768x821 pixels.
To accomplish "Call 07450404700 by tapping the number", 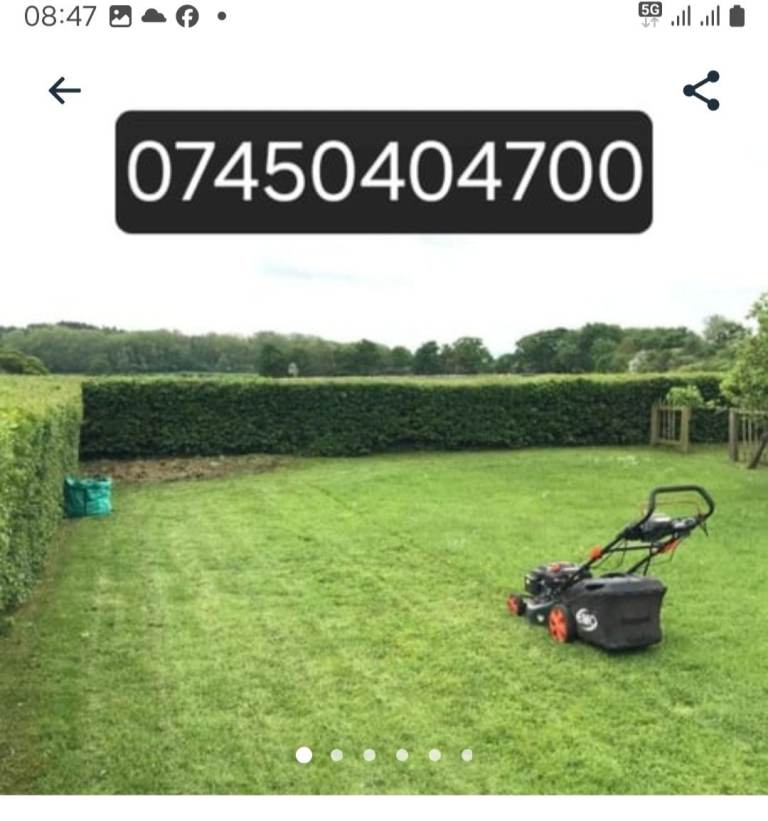I will tap(385, 172).
